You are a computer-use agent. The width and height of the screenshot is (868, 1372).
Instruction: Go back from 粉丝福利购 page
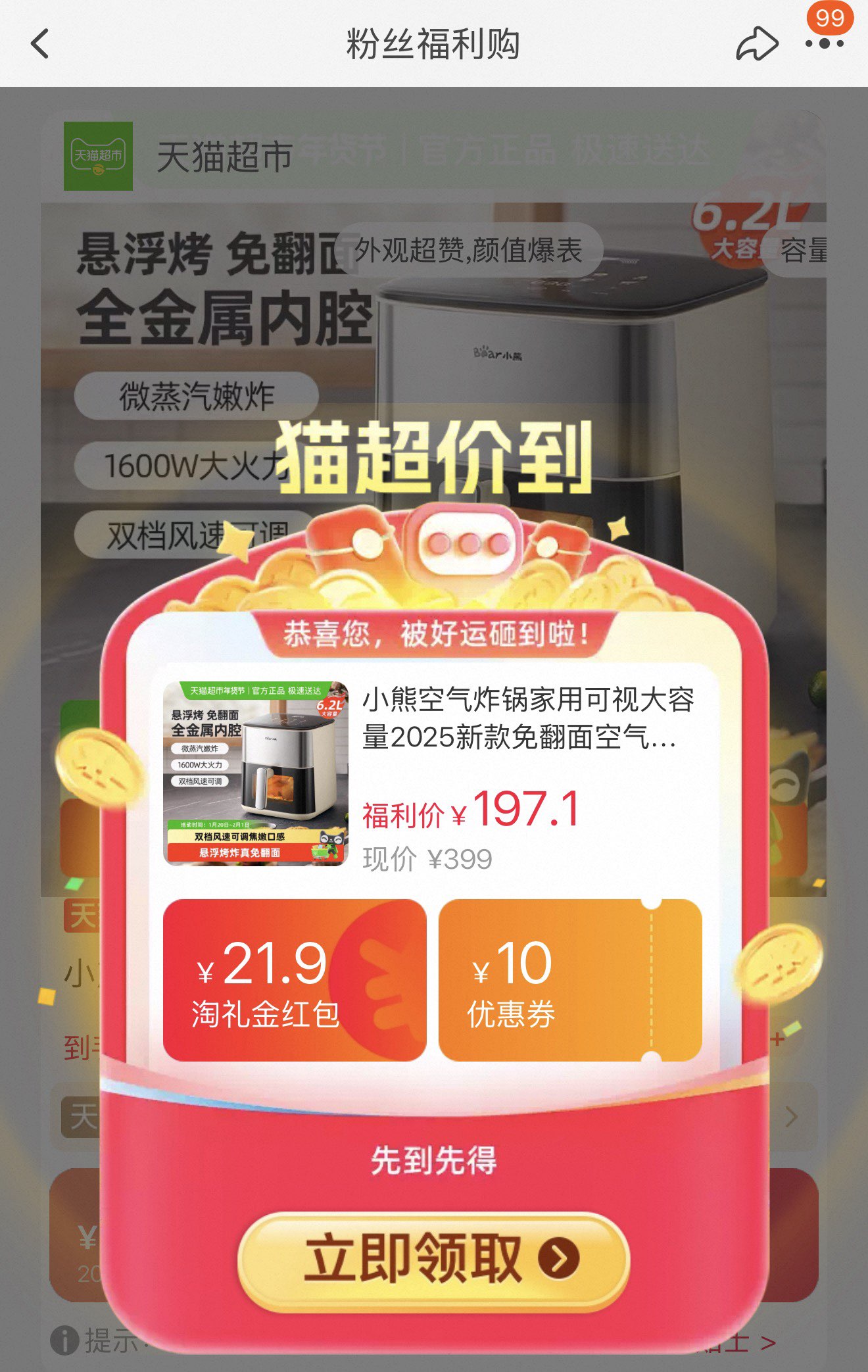click(41, 44)
